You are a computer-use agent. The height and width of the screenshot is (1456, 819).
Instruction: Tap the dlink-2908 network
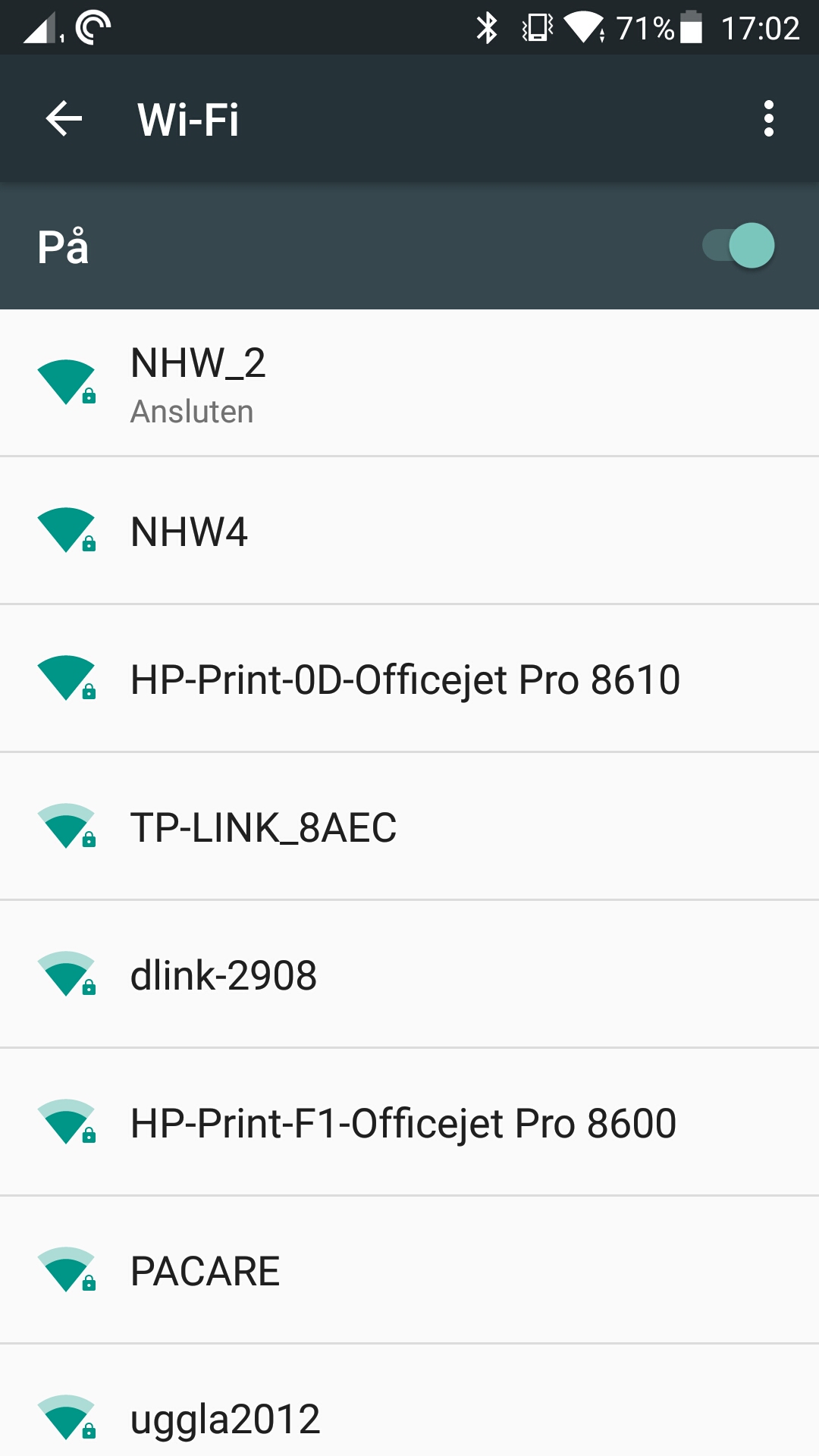point(409,974)
